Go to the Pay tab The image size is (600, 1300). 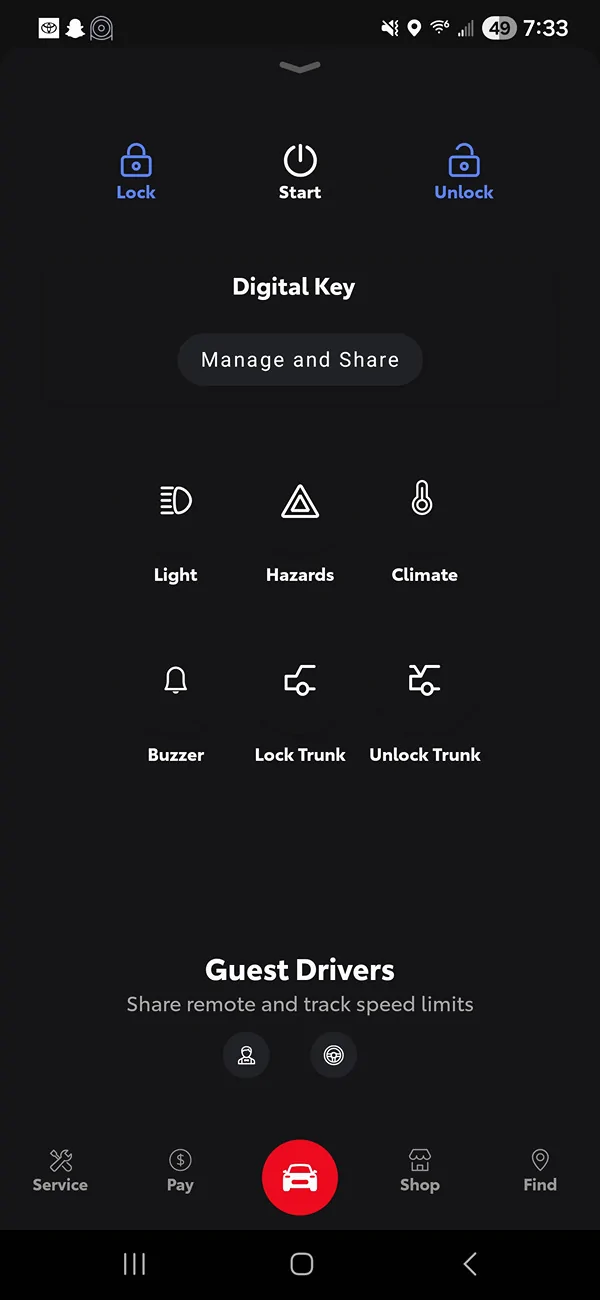(180, 1171)
